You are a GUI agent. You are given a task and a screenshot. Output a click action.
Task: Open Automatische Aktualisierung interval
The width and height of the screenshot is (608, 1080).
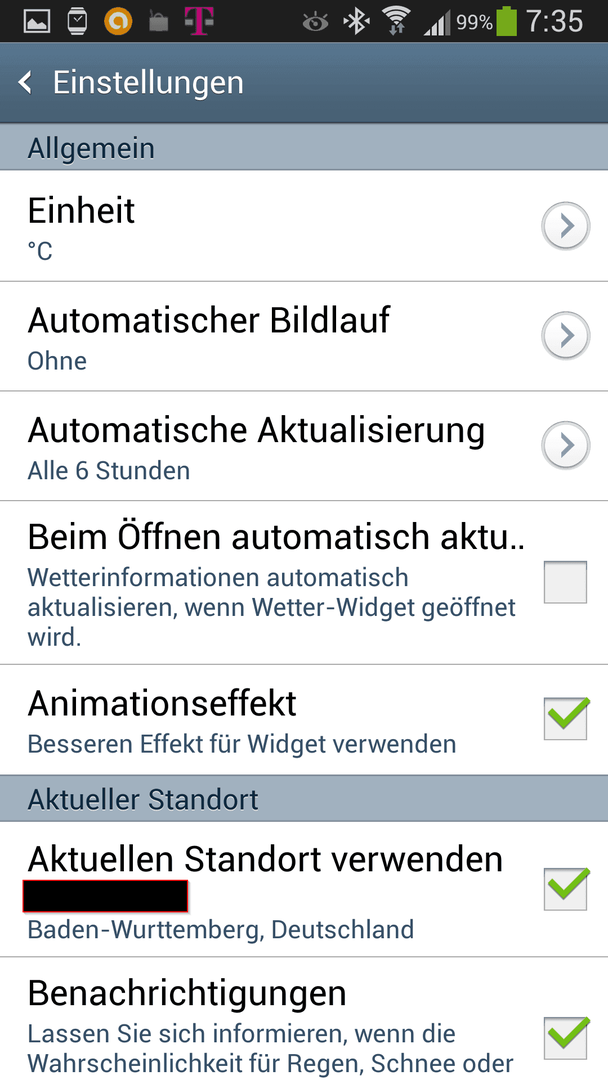tap(304, 446)
